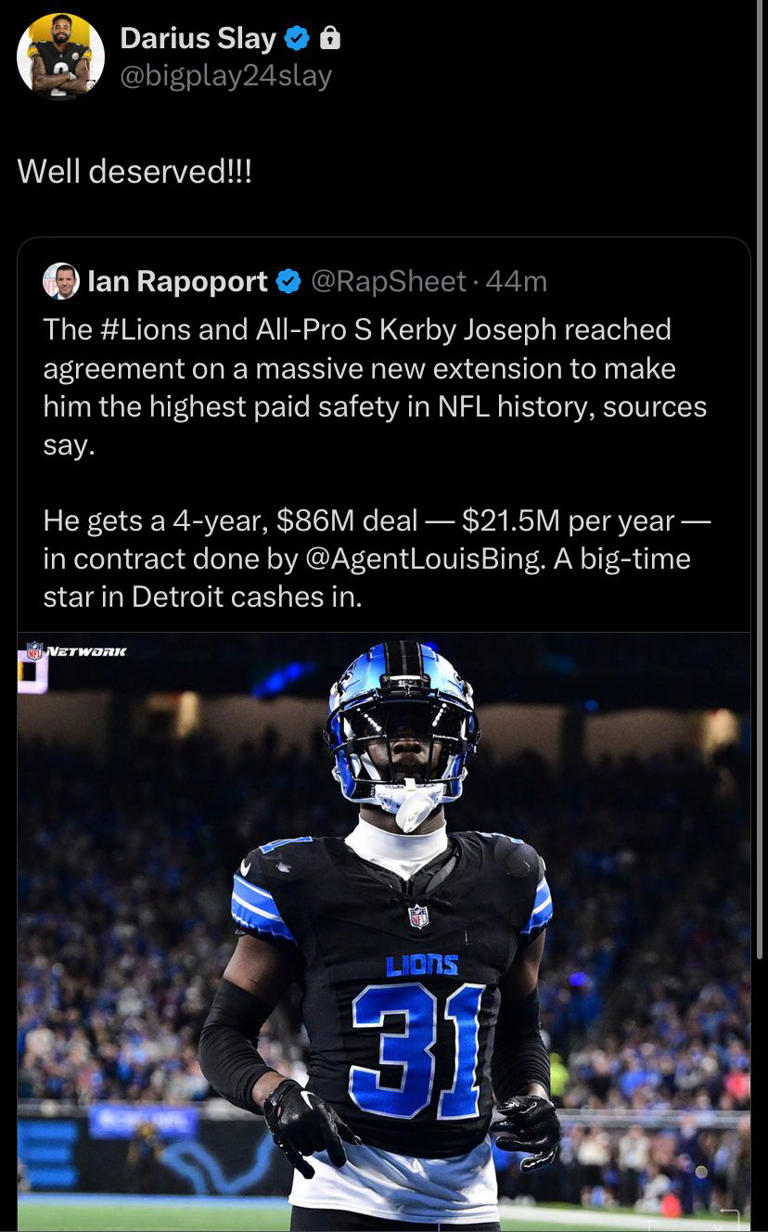Click the verified badge next to Ian Rapoport
Image resolution: width=768 pixels, height=1232 pixels.
click(288, 281)
